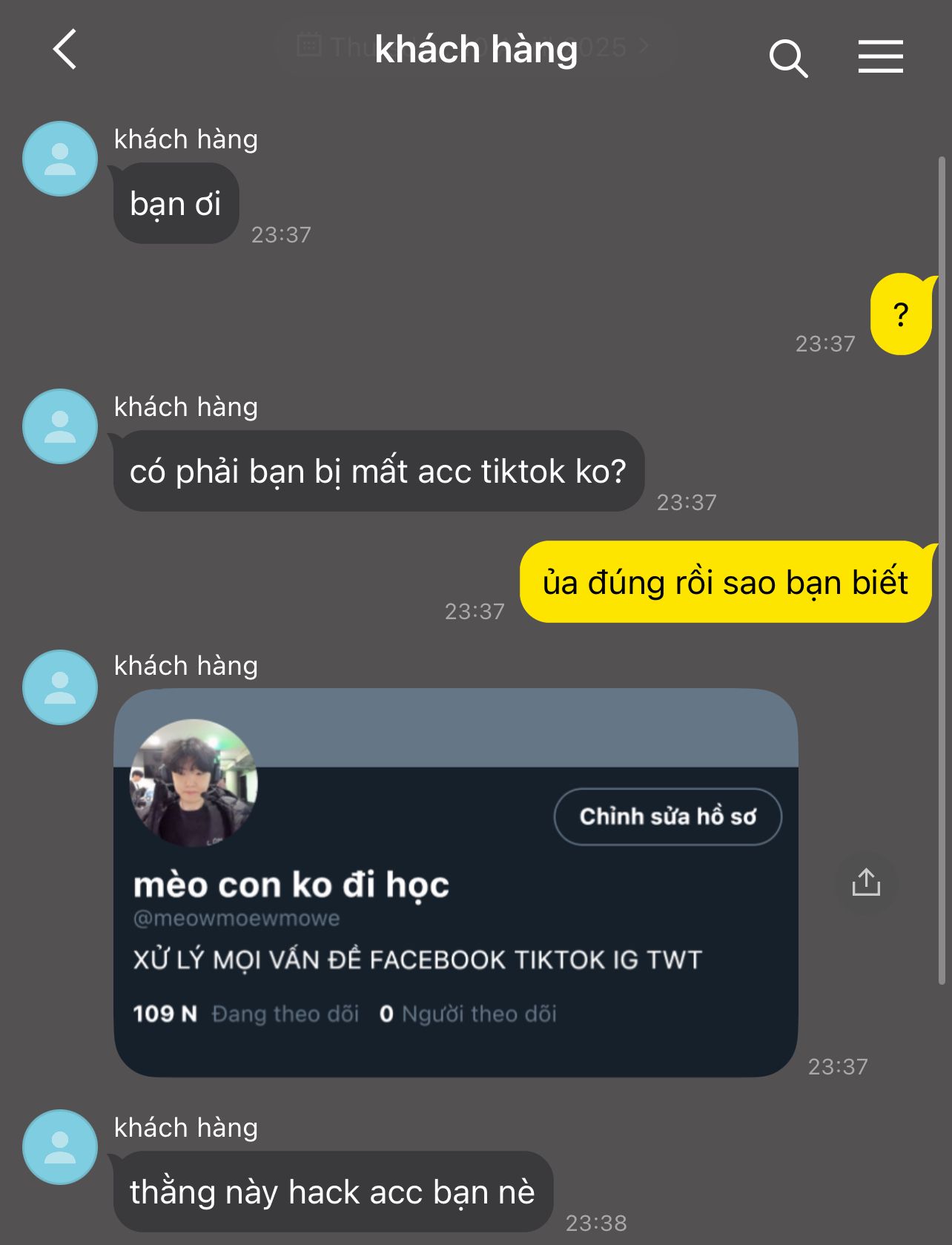Viewport: 952px width, 1245px height.
Task: Search within this conversation
Action: click(787, 58)
